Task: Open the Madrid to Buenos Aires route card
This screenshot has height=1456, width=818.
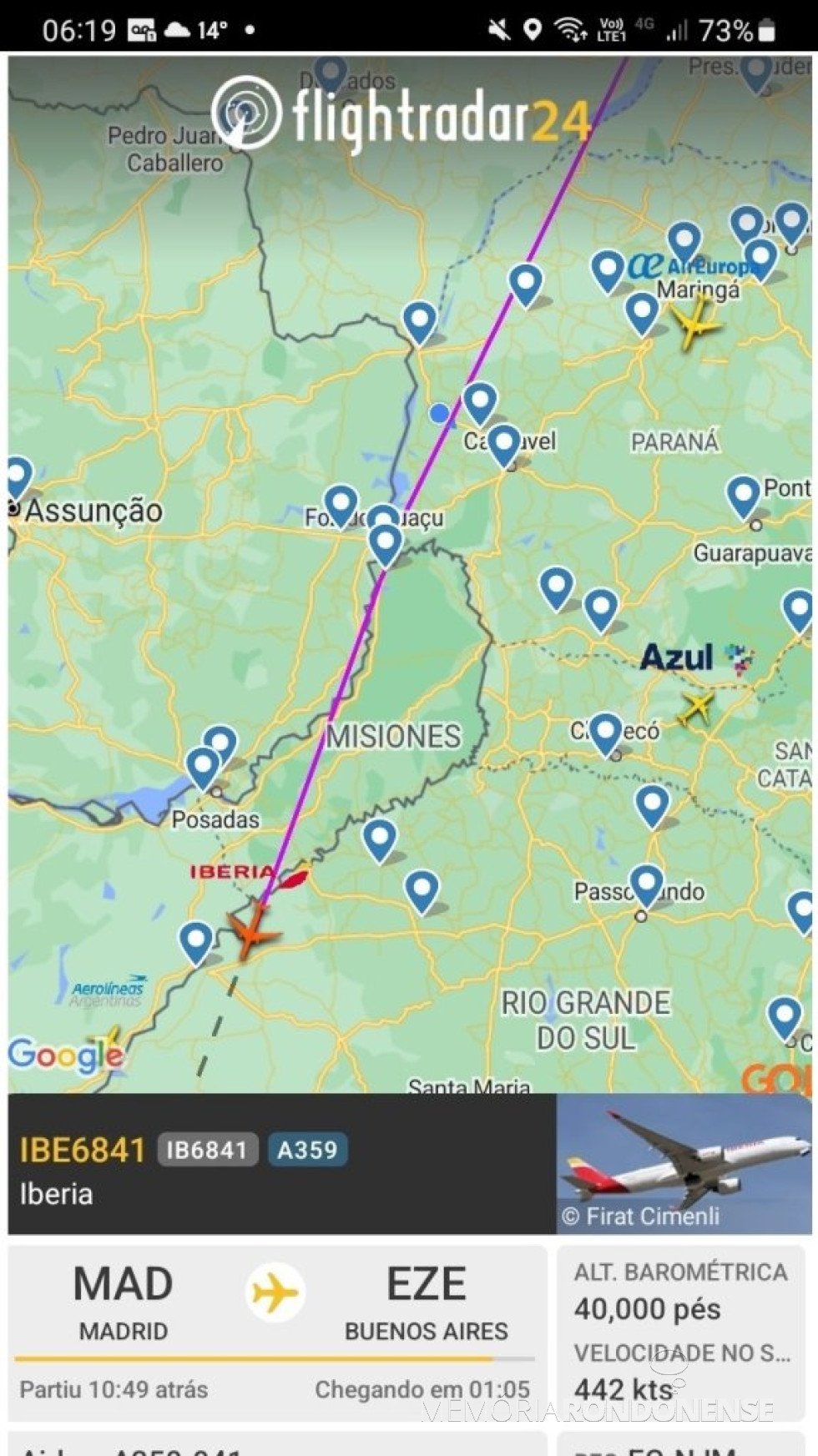Action: coord(276,1333)
